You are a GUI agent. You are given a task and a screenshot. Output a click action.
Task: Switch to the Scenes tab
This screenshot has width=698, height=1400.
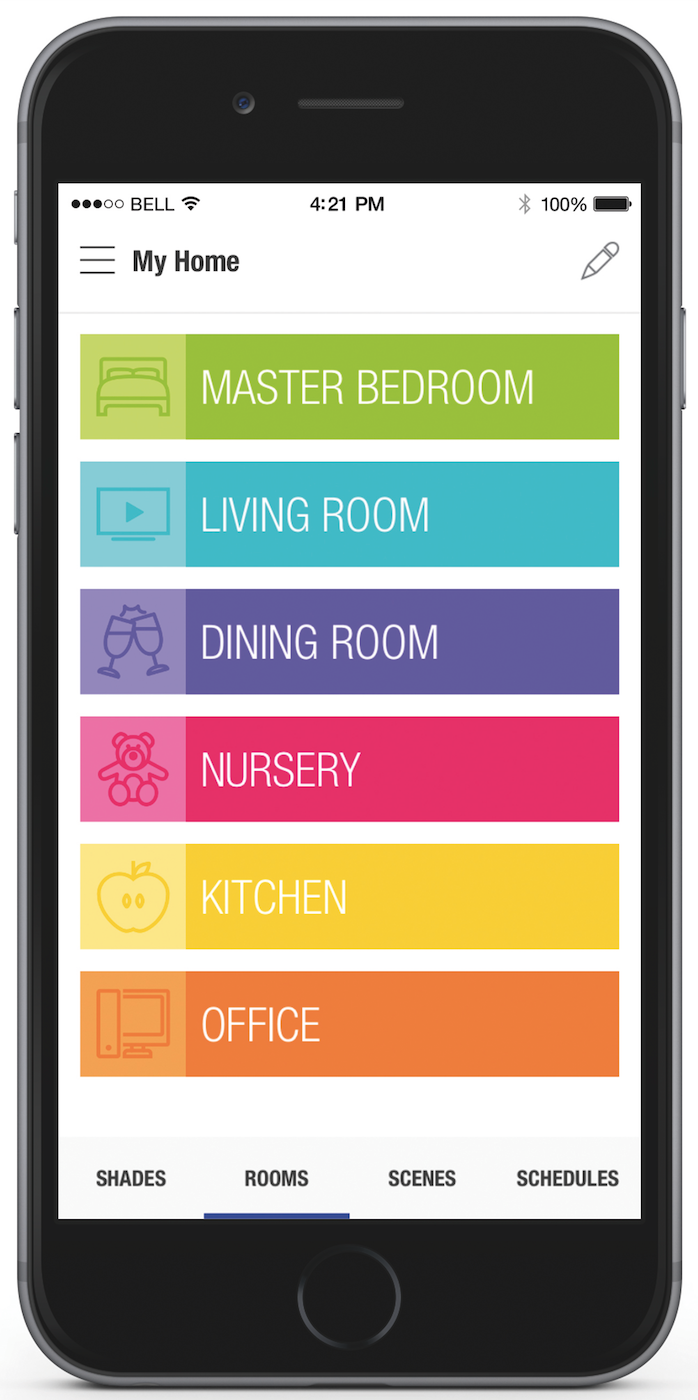coord(422,1178)
